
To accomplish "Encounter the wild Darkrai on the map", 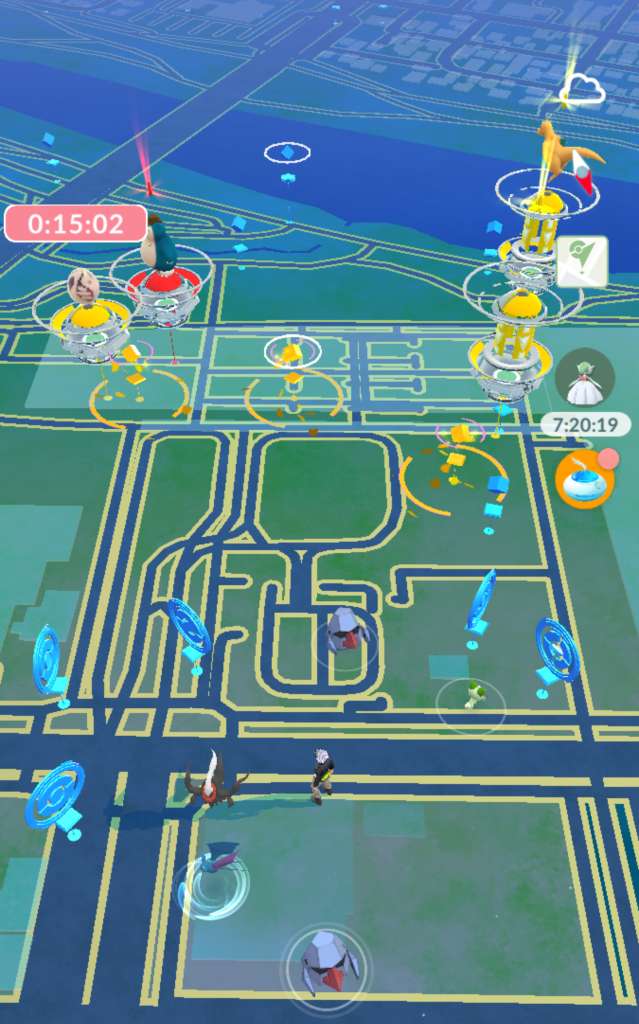I will [212, 780].
